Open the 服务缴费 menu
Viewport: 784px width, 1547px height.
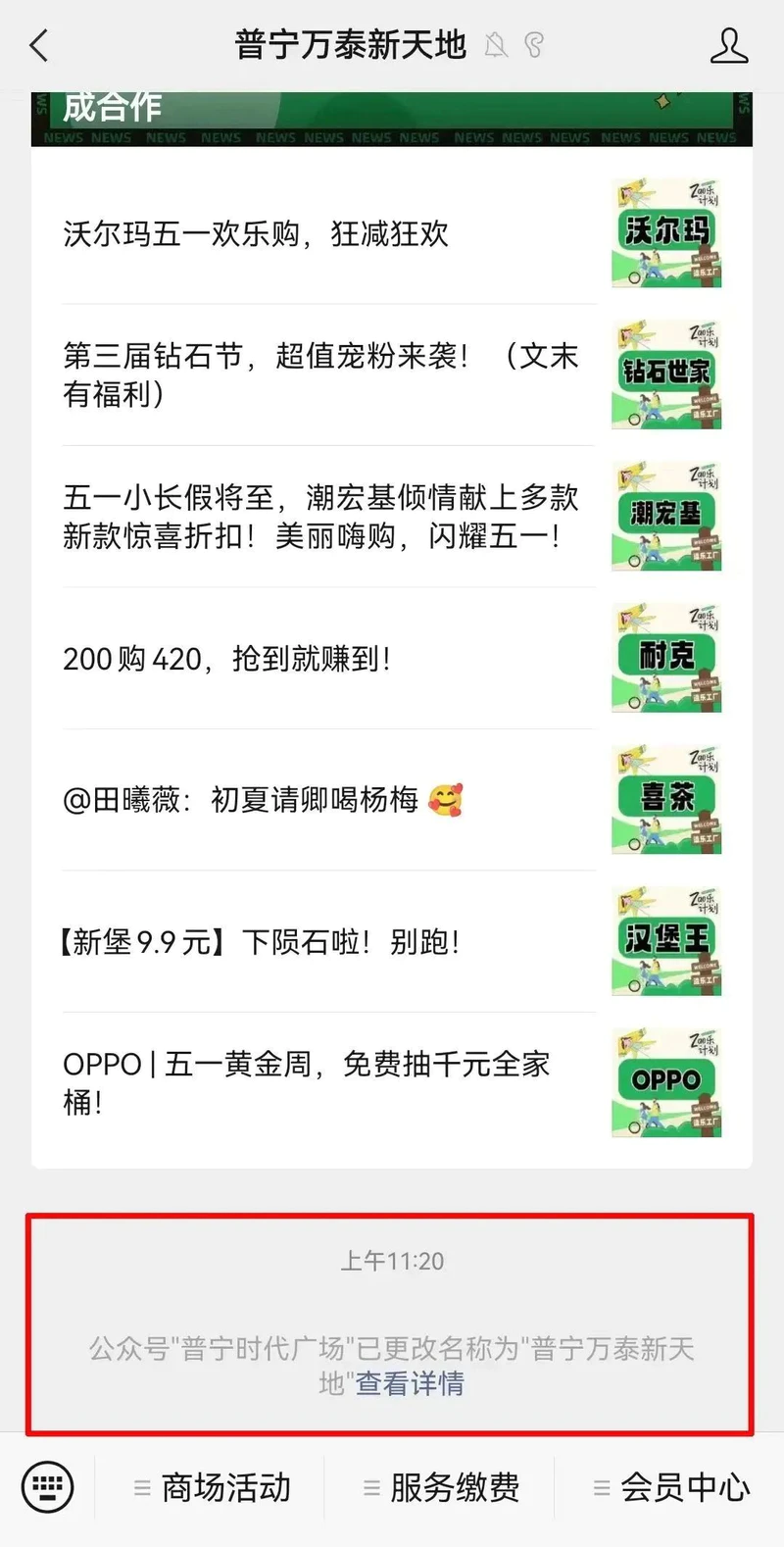[442, 1487]
